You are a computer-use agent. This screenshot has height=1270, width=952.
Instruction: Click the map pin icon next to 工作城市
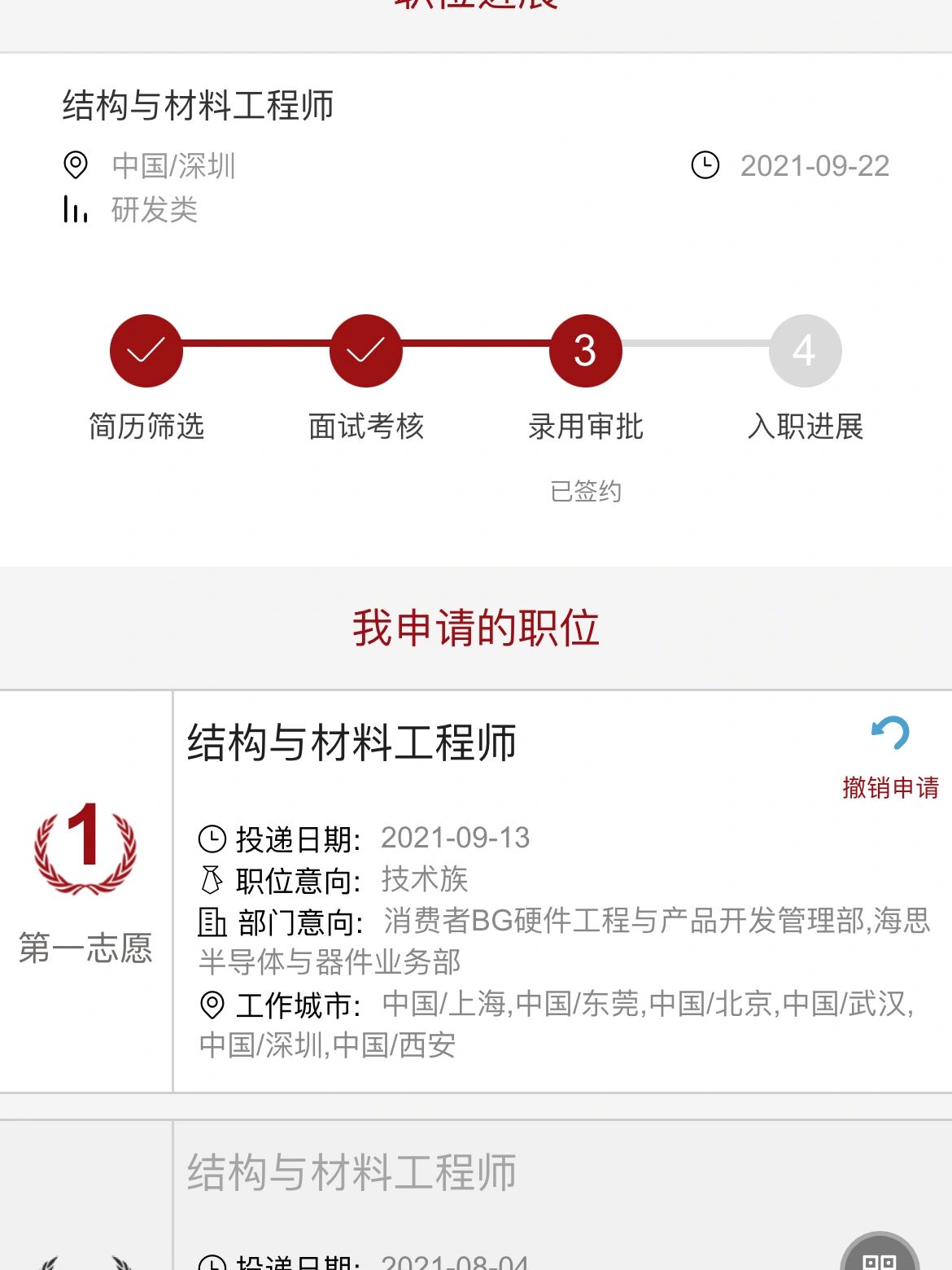[212, 1006]
